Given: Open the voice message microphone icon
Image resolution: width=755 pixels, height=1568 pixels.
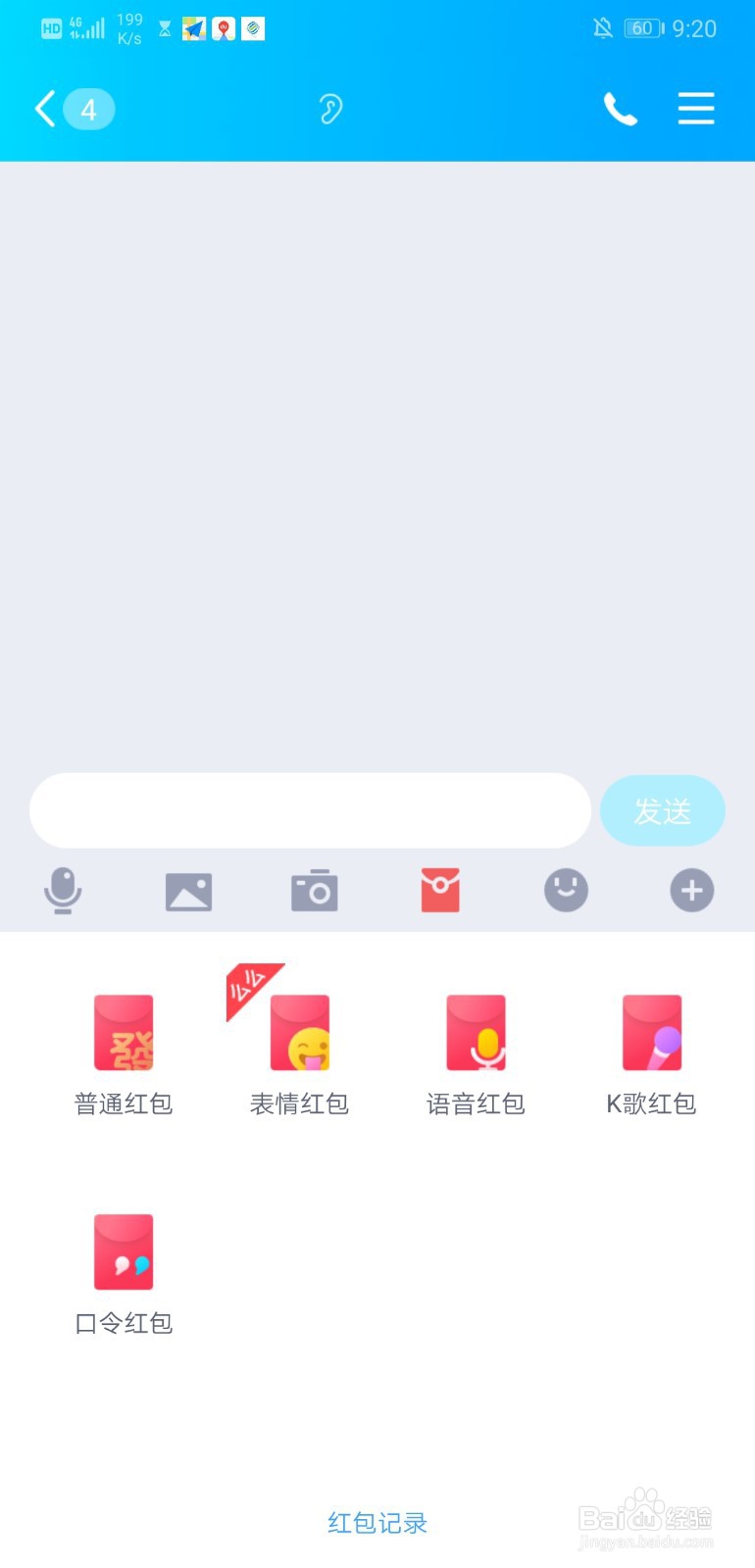Looking at the screenshot, I should click(x=63, y=890).
